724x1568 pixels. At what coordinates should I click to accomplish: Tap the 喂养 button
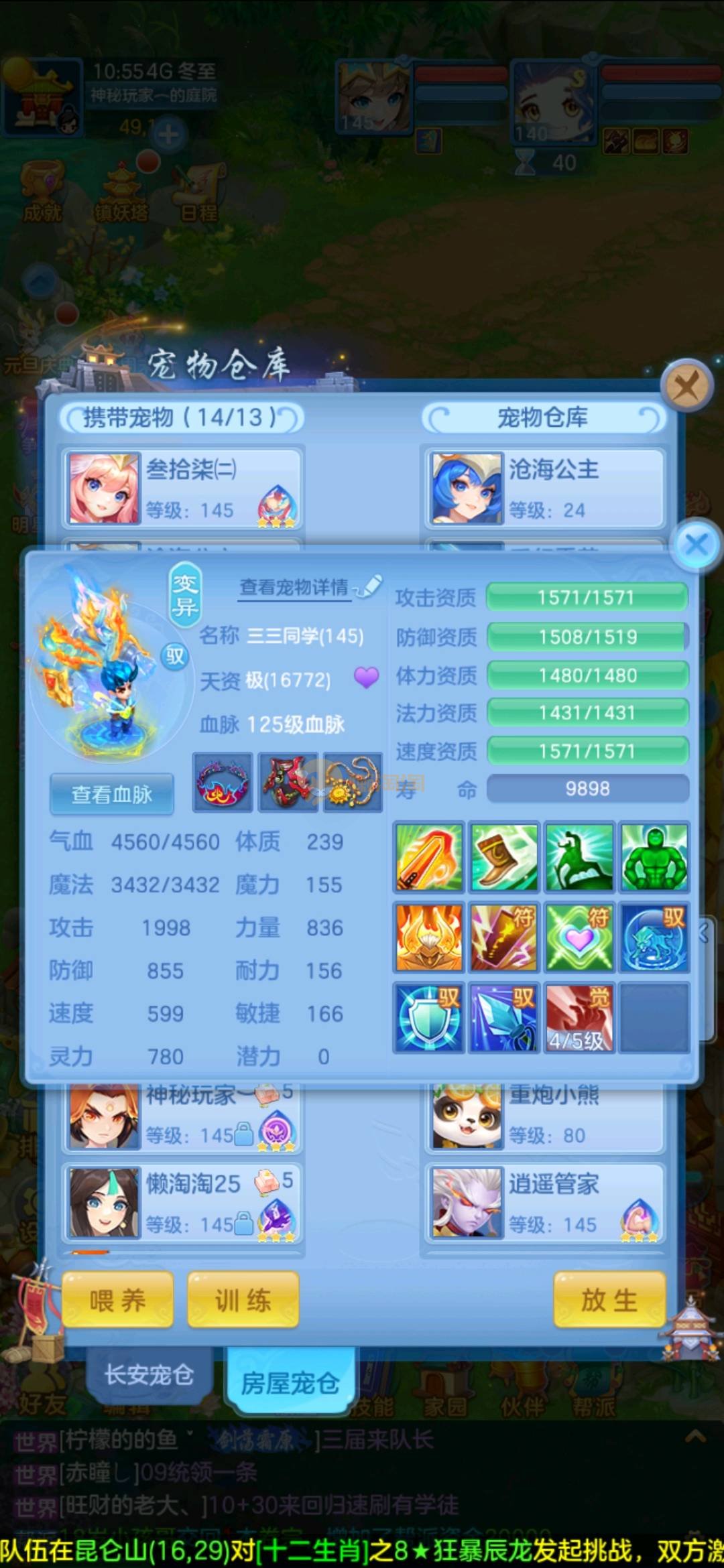pos(117,1301)
